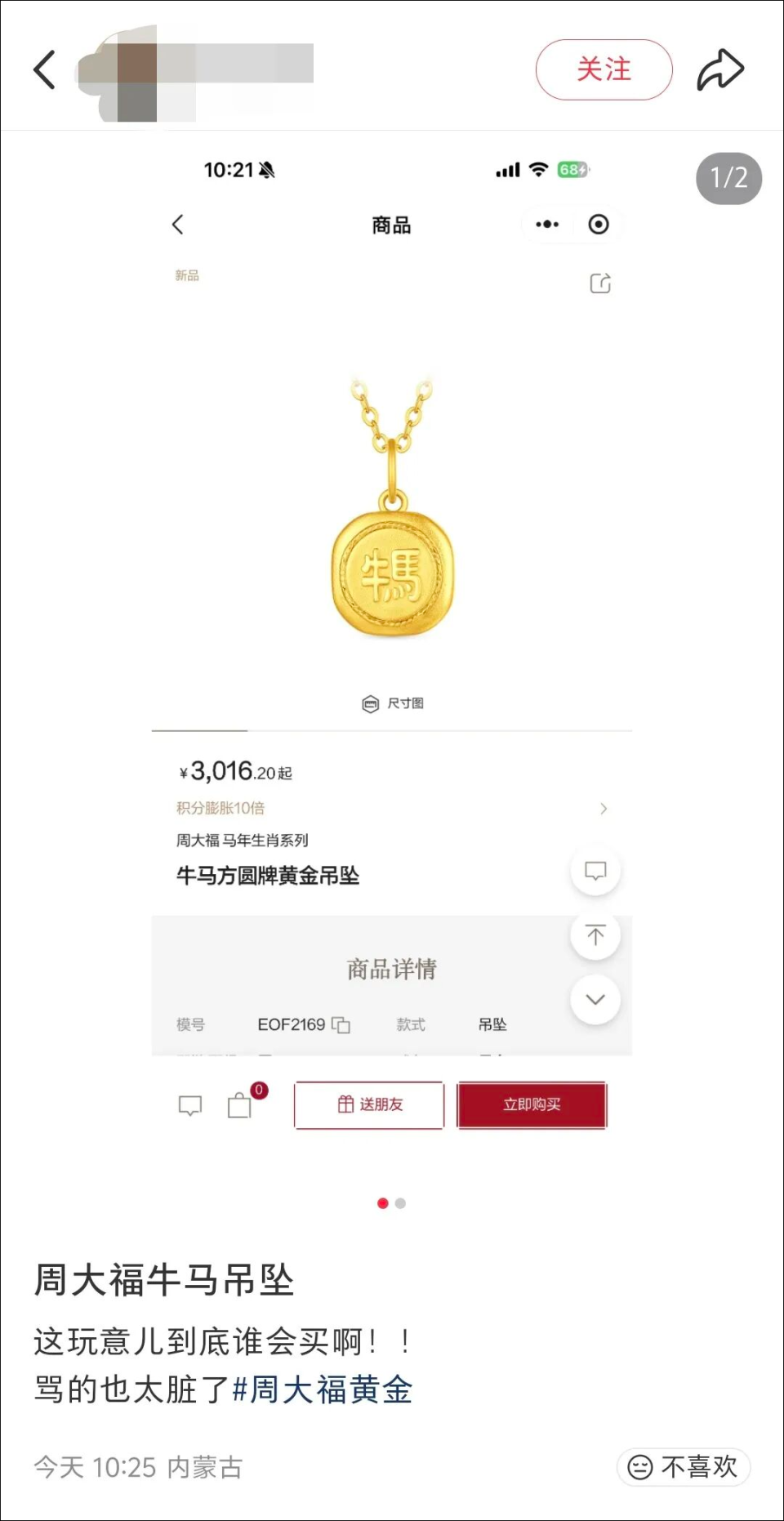Expand 积分膨胀10倍 details via its chevron
The height and width of the screenshot is (1521, 784).
(604, 809)
